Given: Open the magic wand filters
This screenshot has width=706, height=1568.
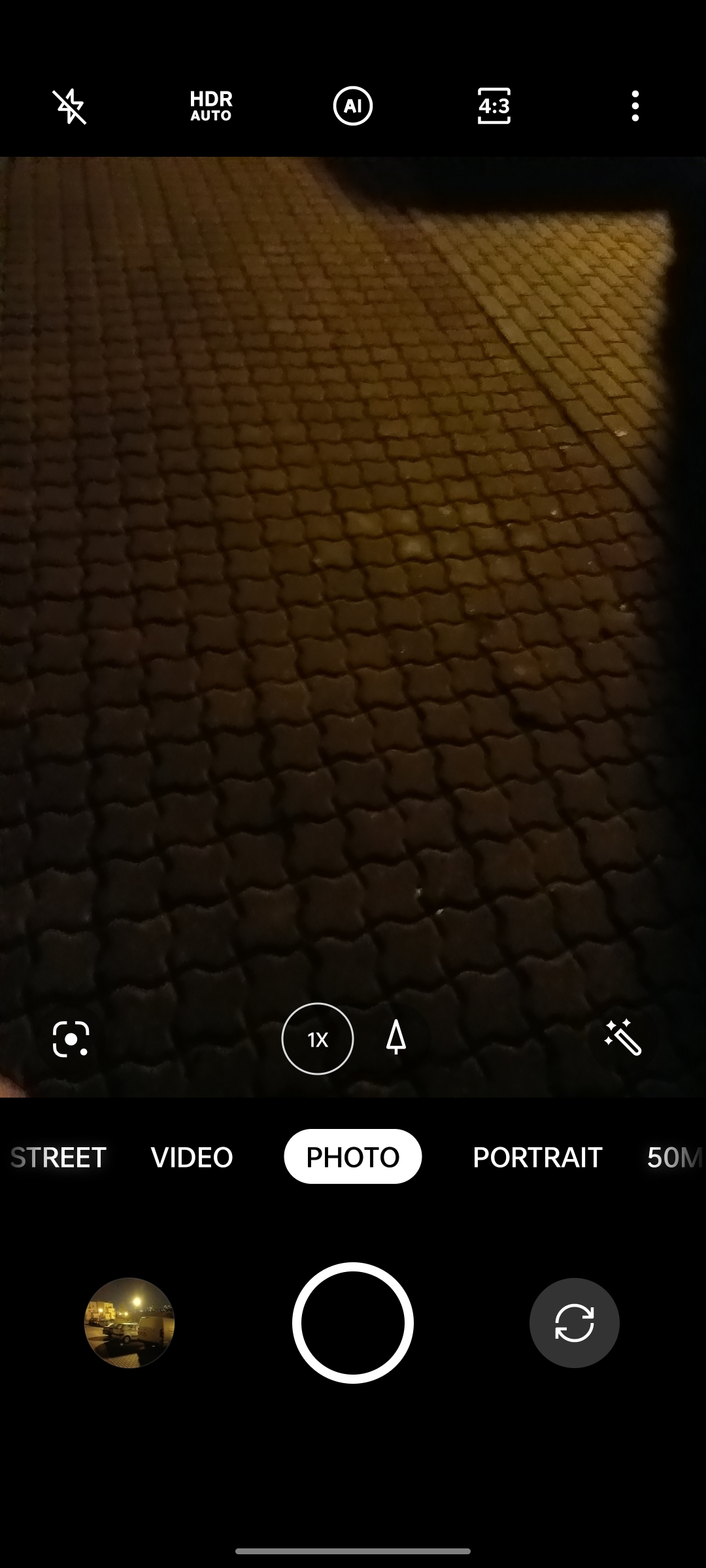Looking at the screenshot, I should coord(623,1037).
